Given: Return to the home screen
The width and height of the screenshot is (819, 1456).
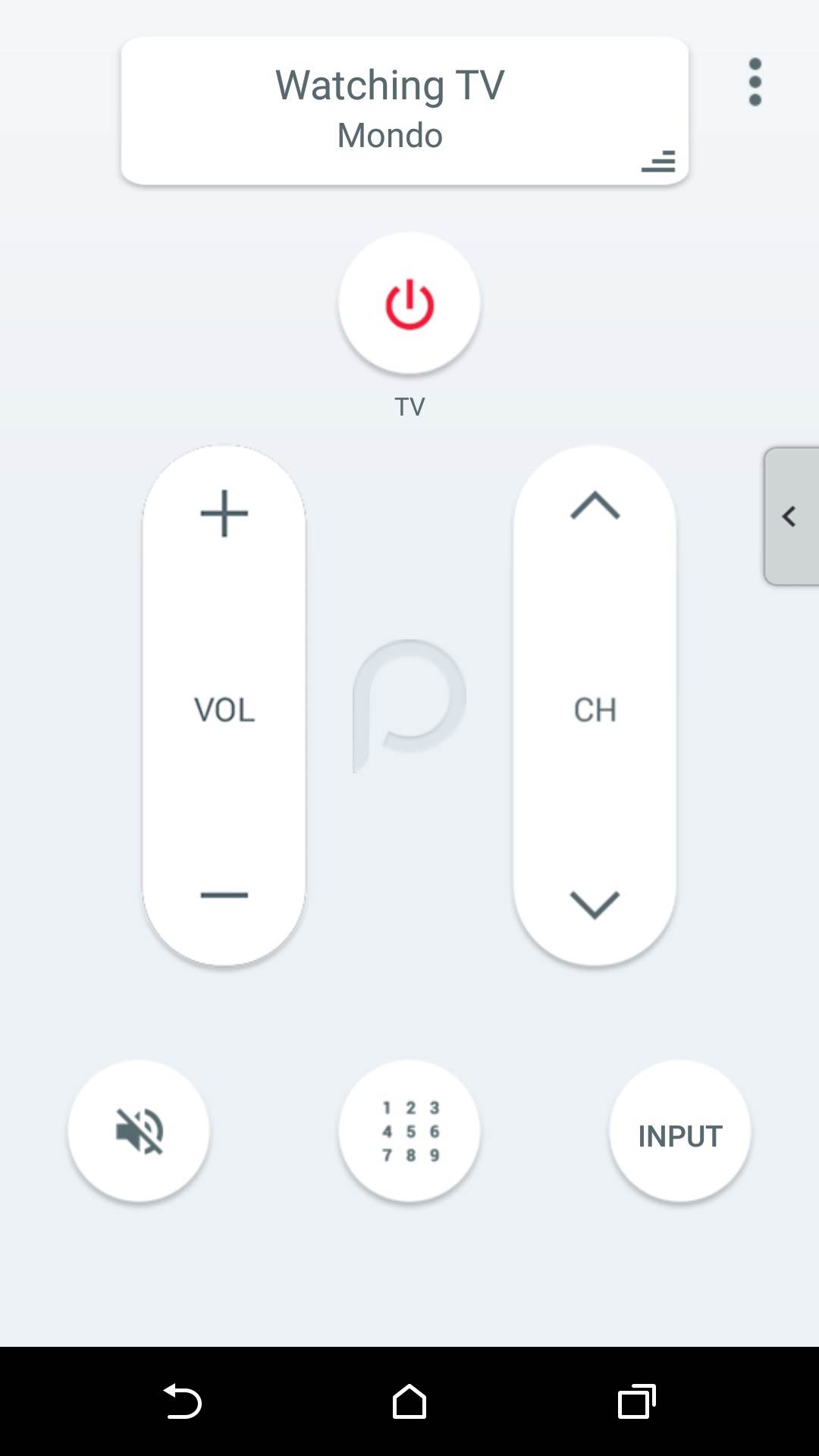Looking at the screenshot, I should (x=409, y=1401).
